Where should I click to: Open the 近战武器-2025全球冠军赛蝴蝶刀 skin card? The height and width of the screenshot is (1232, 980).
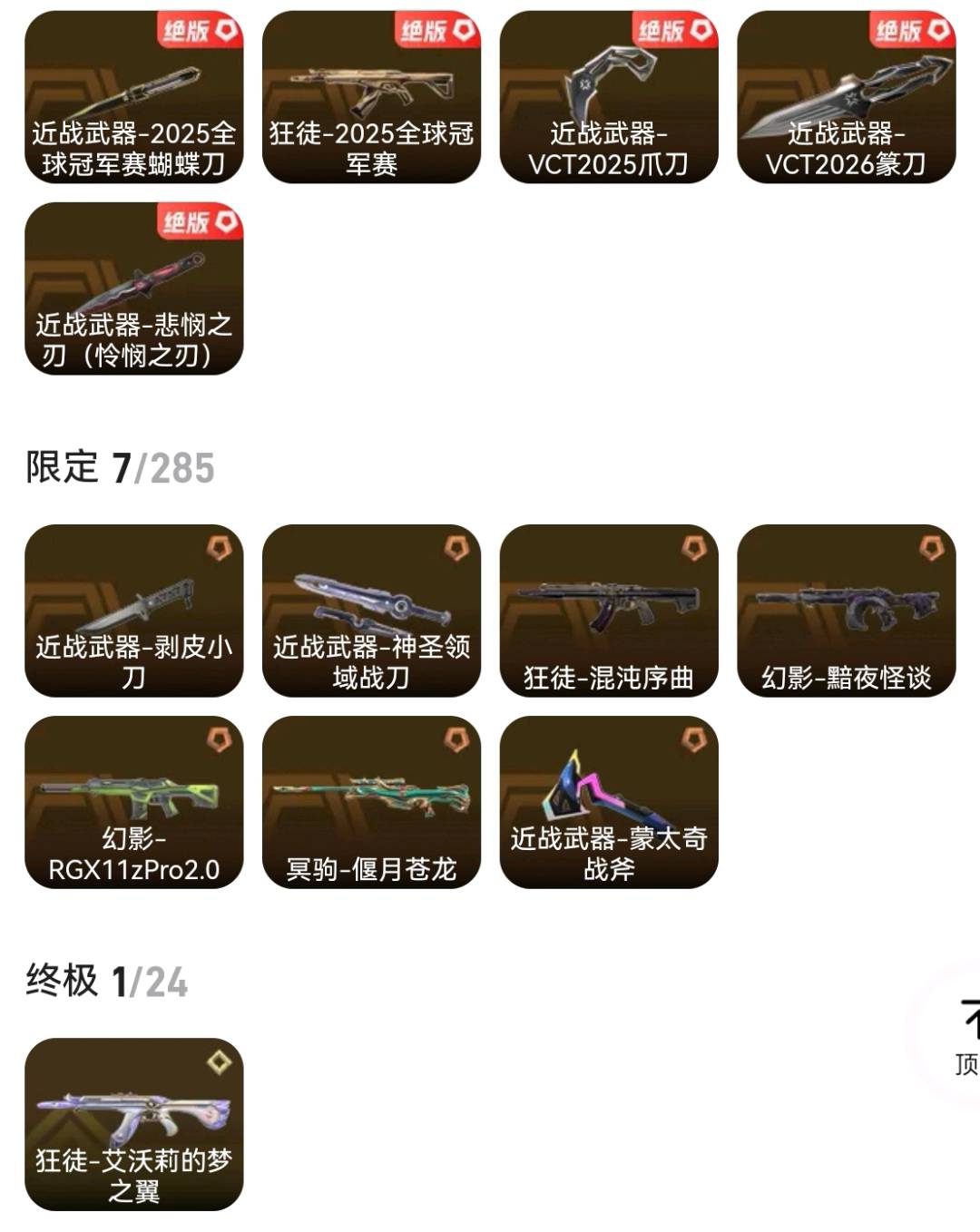[134, 97]
